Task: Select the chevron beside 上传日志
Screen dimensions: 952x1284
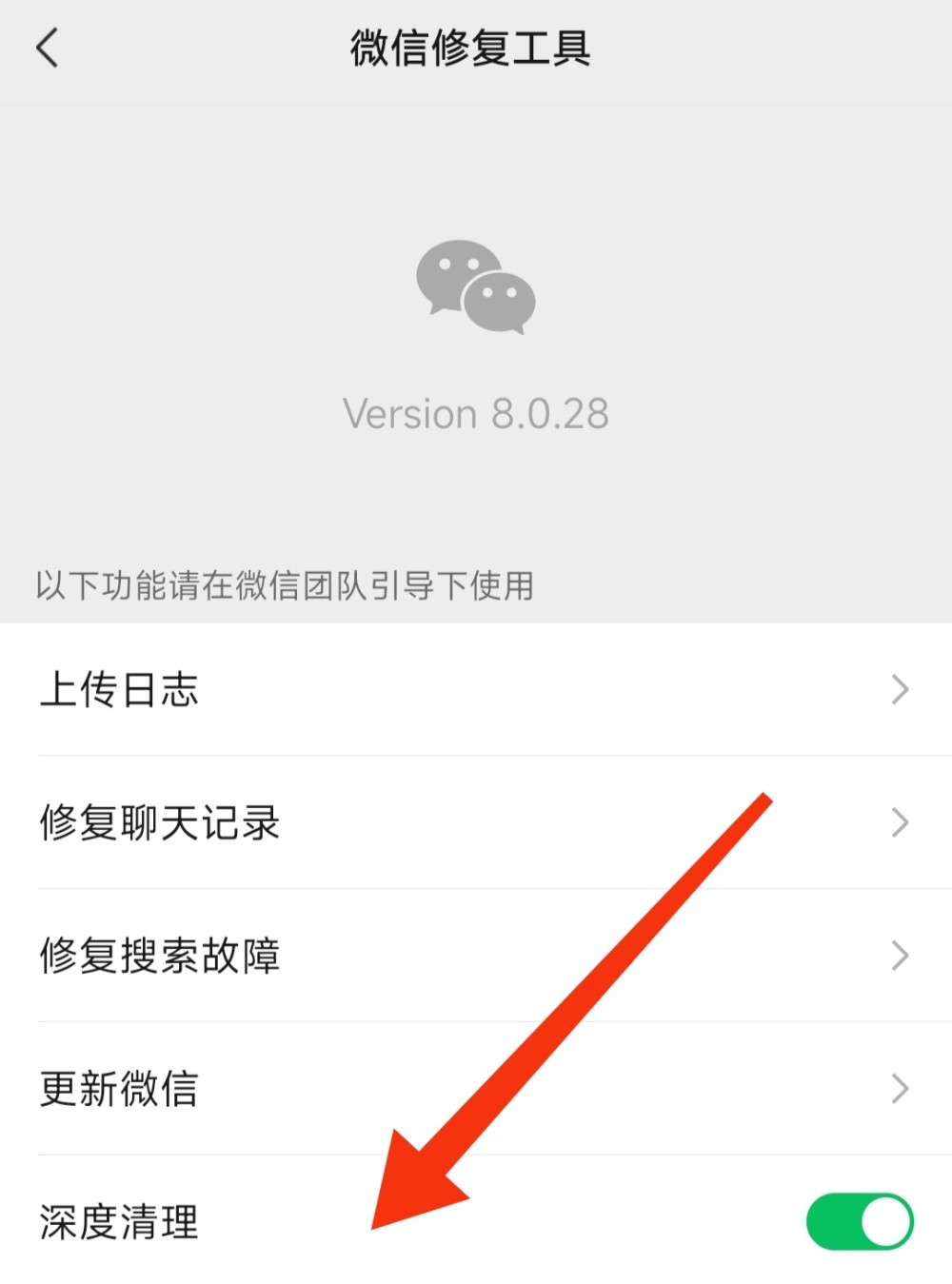Action: point(898,688)
